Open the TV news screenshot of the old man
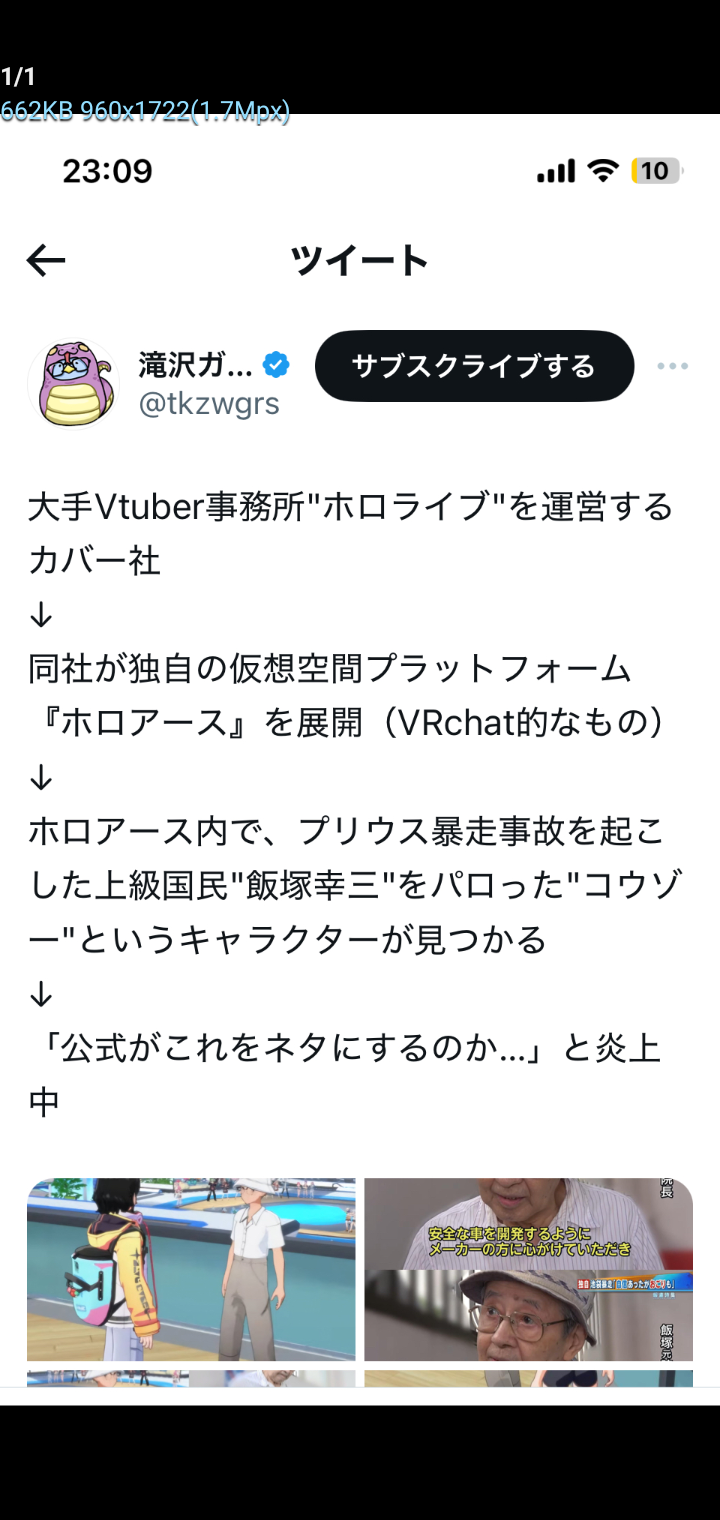This screenshot has width=720, height=1520. coord(528,1269)
